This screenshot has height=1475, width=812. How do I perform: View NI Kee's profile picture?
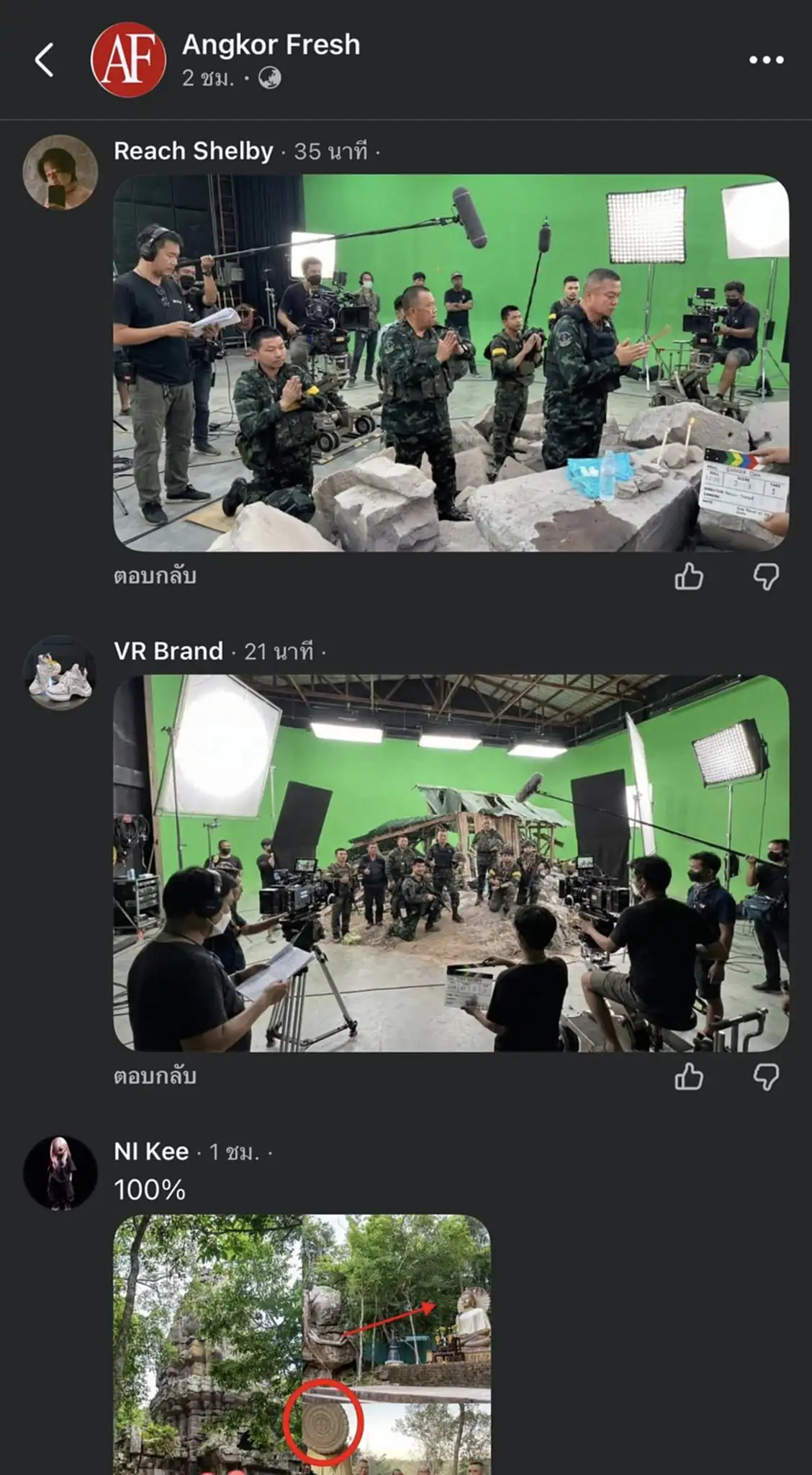60,1173
